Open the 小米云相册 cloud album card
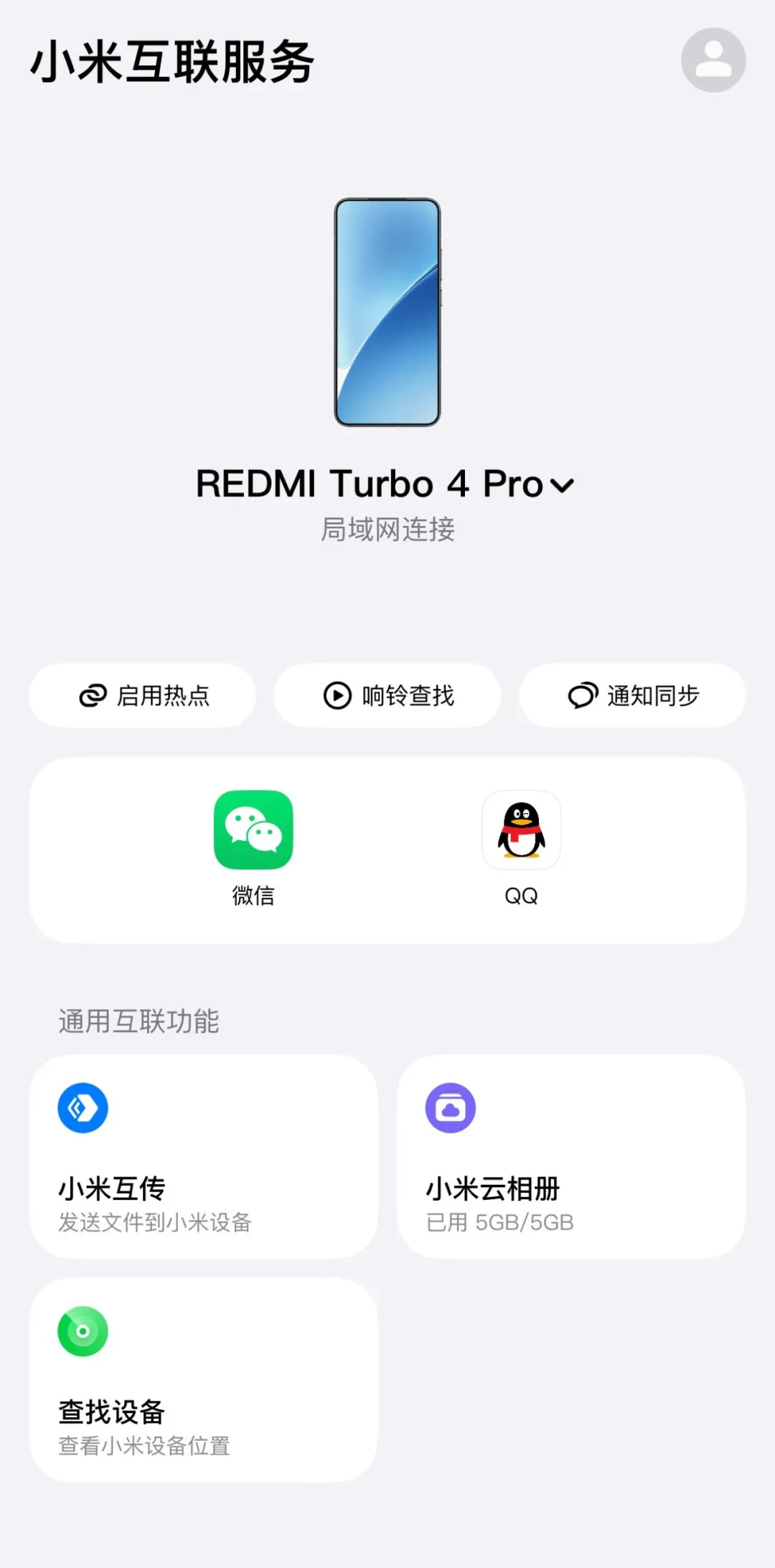The image size is (775, 1568). [571, 1156]
